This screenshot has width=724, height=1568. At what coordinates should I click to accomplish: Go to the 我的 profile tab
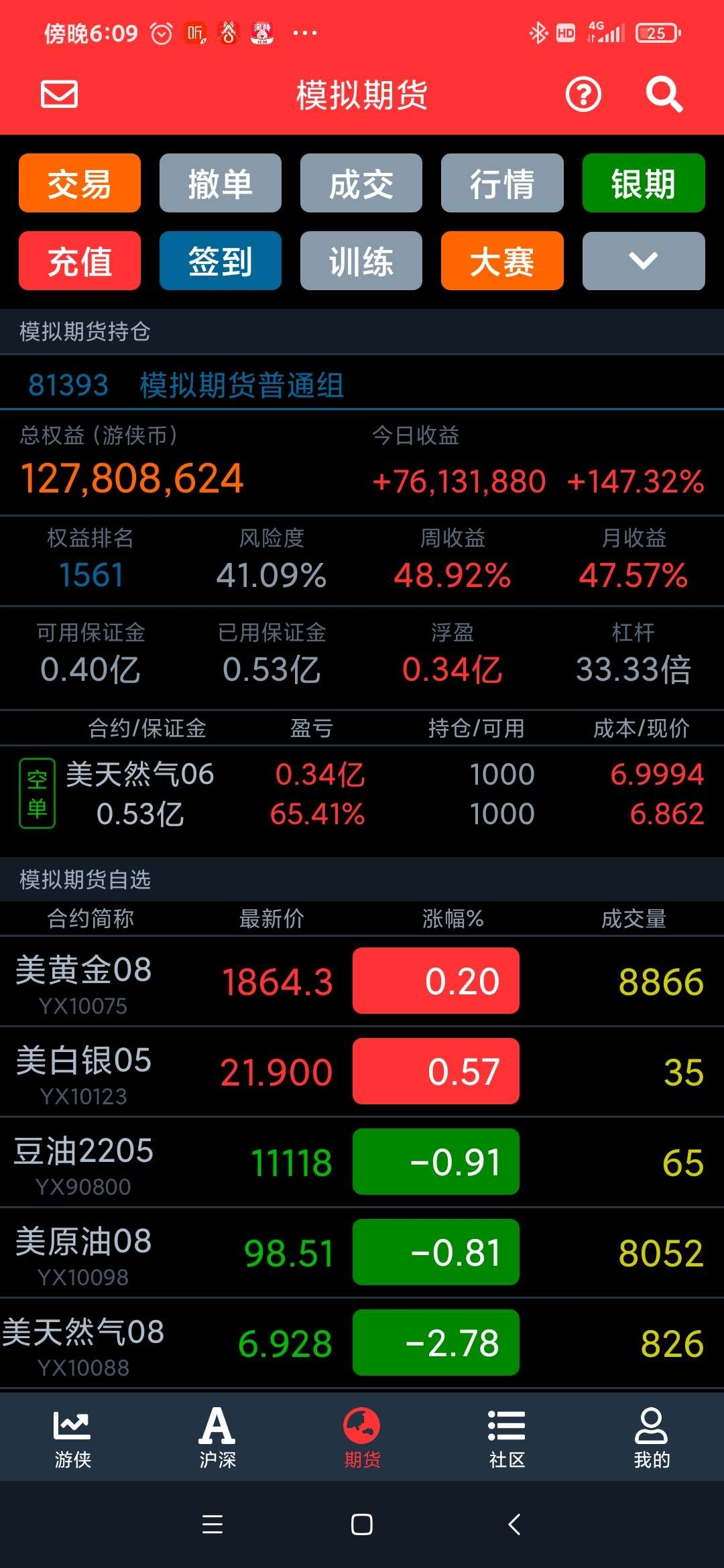[x=652, y=1439]
